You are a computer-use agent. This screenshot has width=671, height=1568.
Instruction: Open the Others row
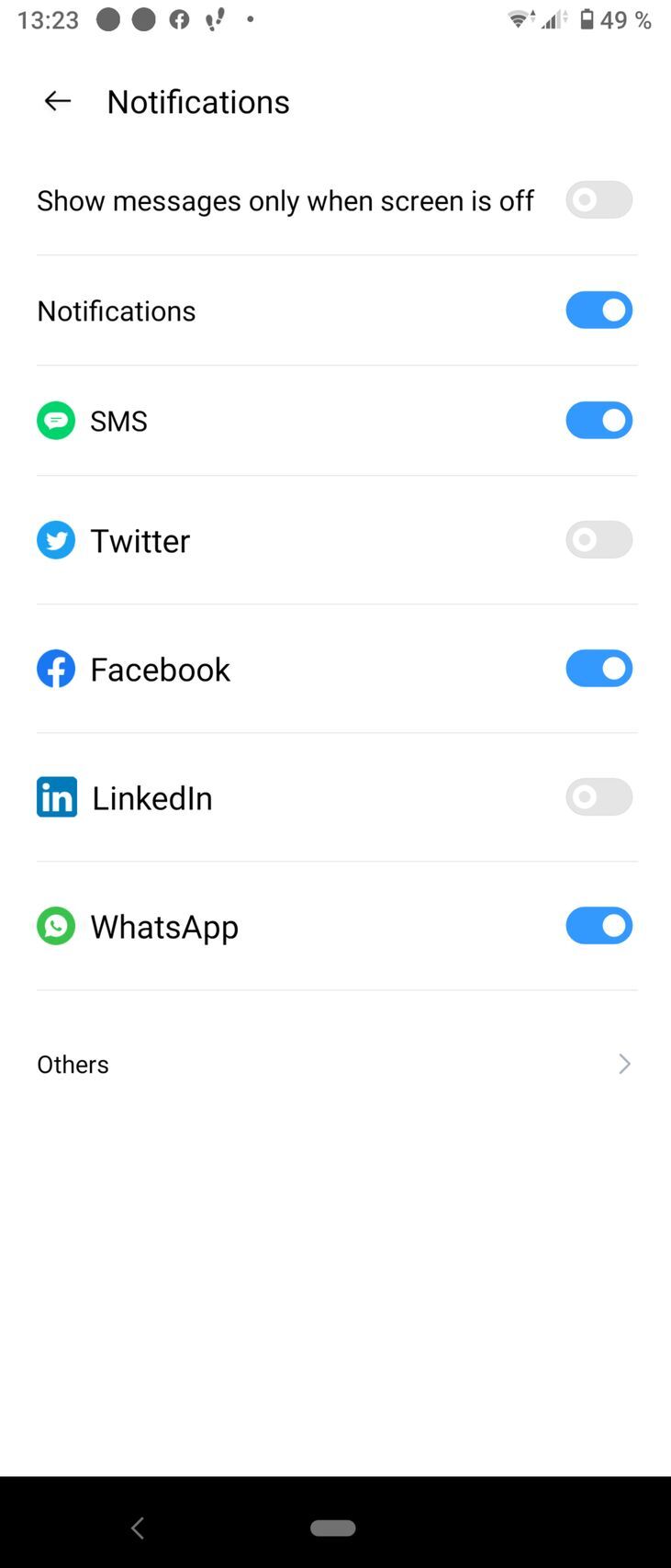tap(336, 1064)
